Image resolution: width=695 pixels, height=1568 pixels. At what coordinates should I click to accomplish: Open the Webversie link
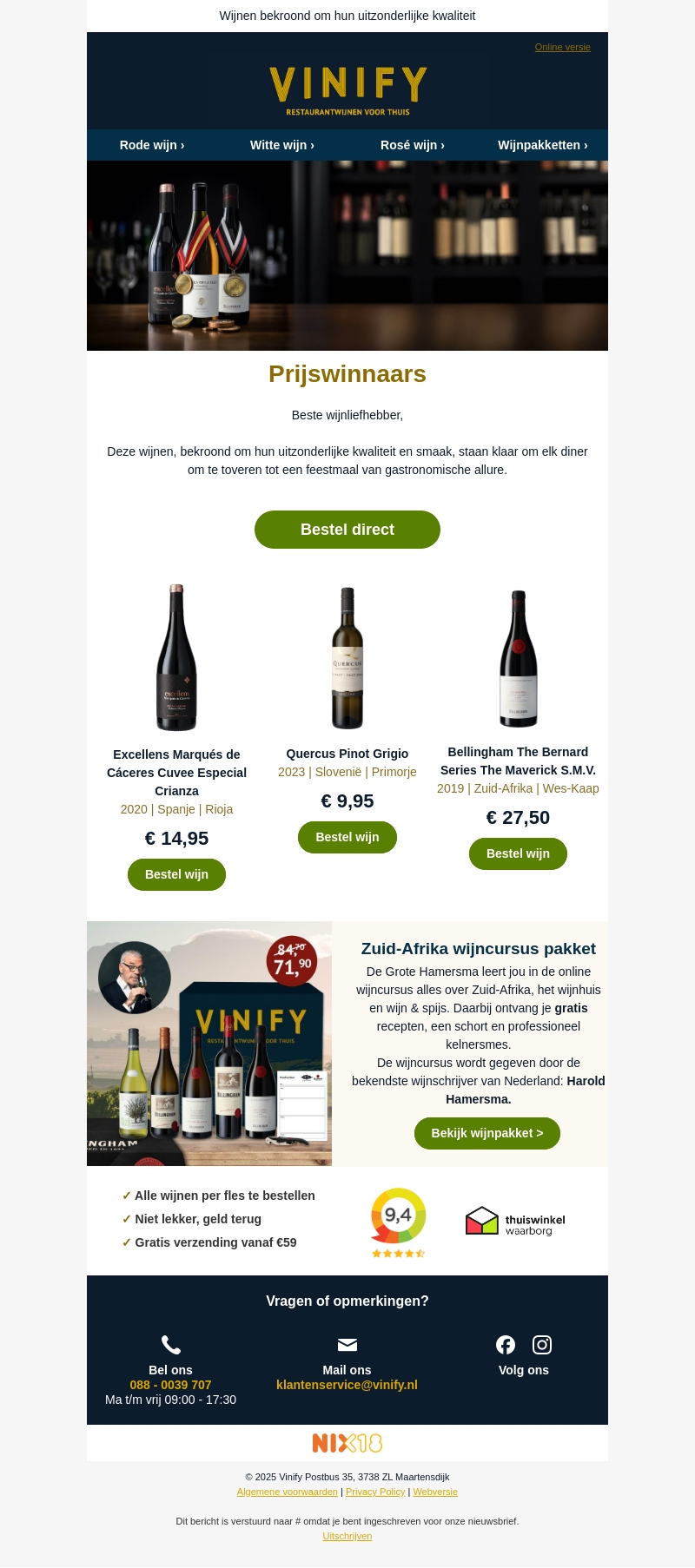click(x=435, y=1492)
